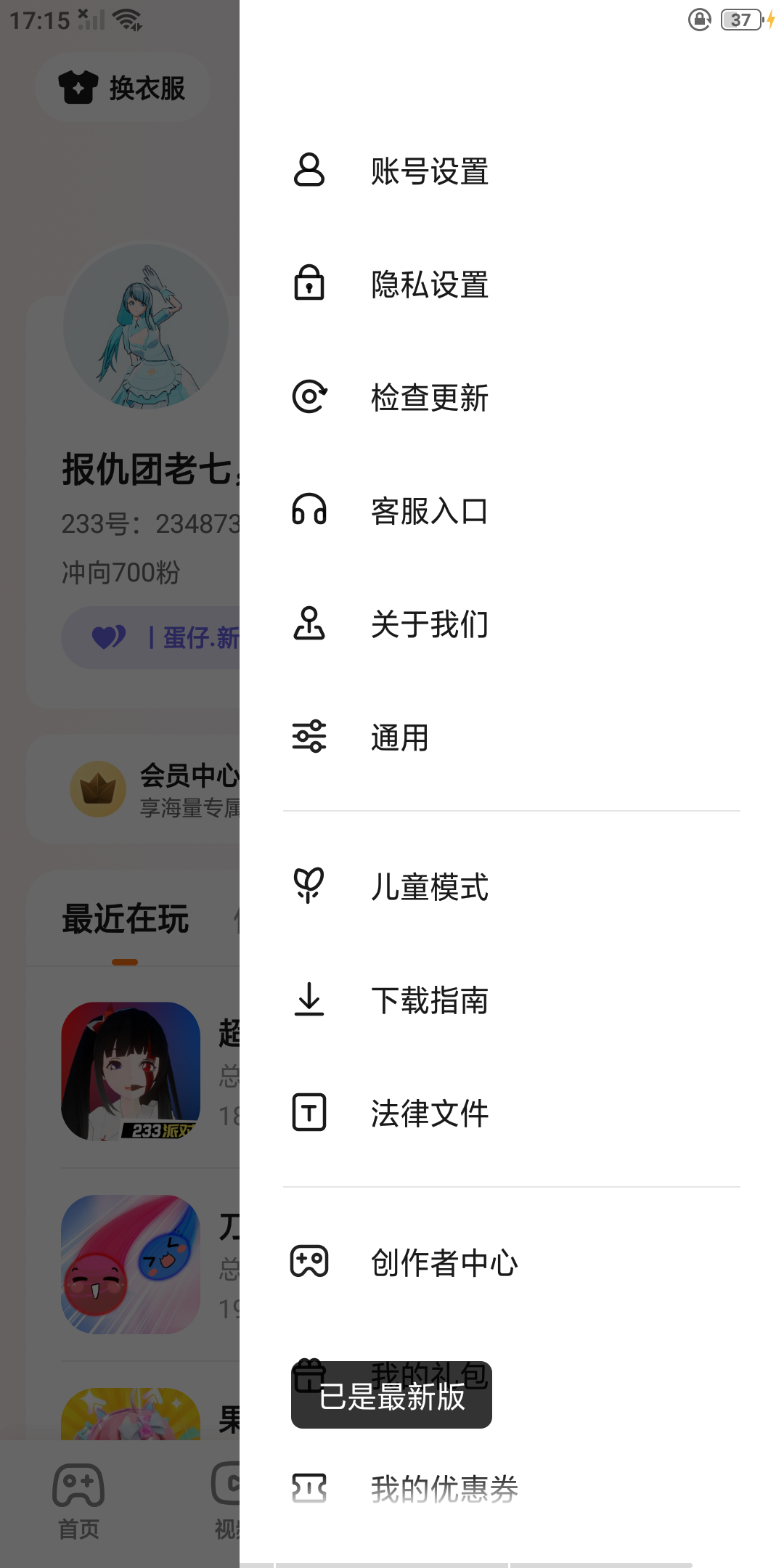The height and width of the screenshot is (1568, 784).
Task: Open 创作者中心 creator center
Action: click(x=444, y=1263)
